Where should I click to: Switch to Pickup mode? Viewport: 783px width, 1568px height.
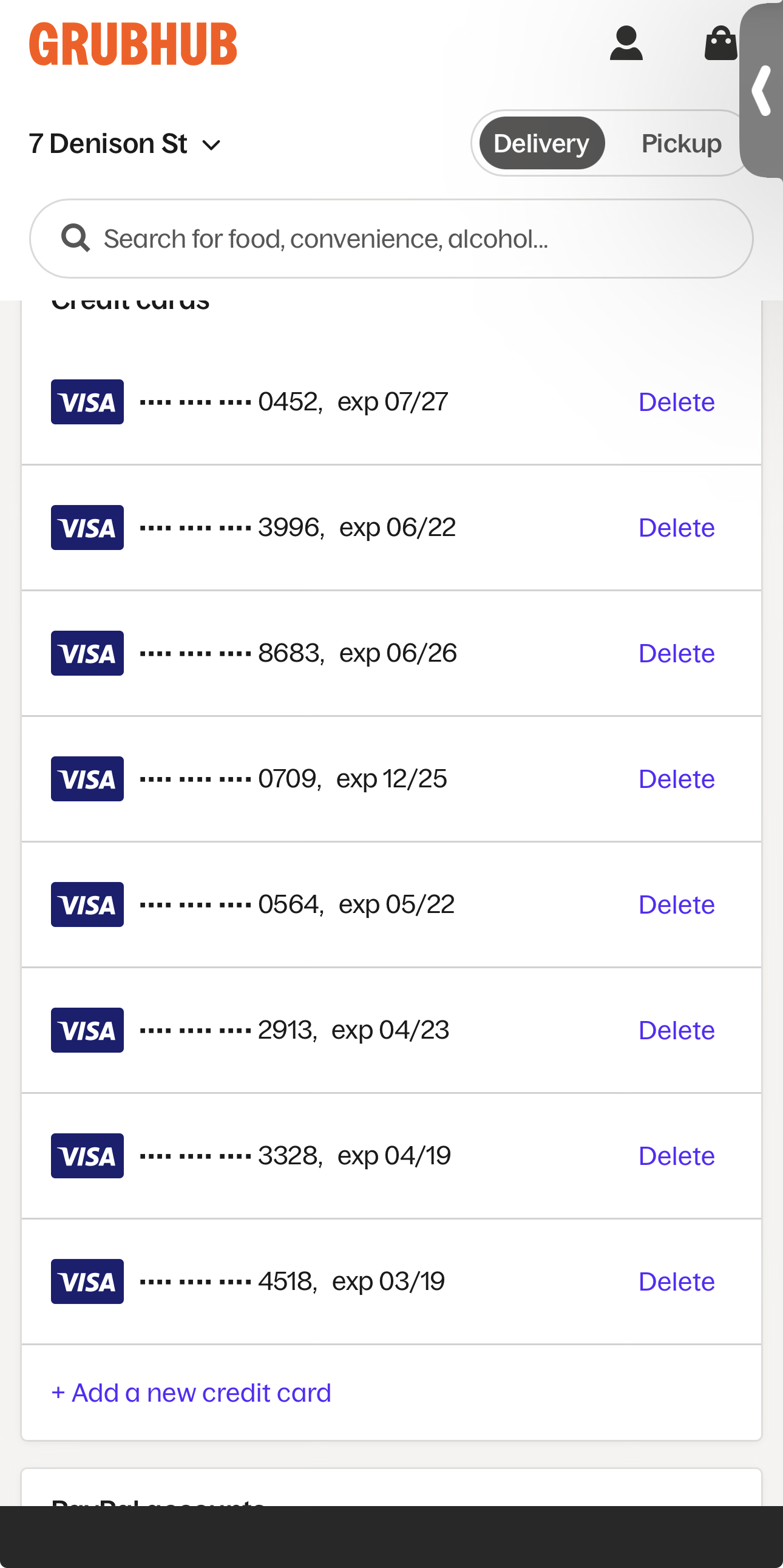click(x=681, y=144)
